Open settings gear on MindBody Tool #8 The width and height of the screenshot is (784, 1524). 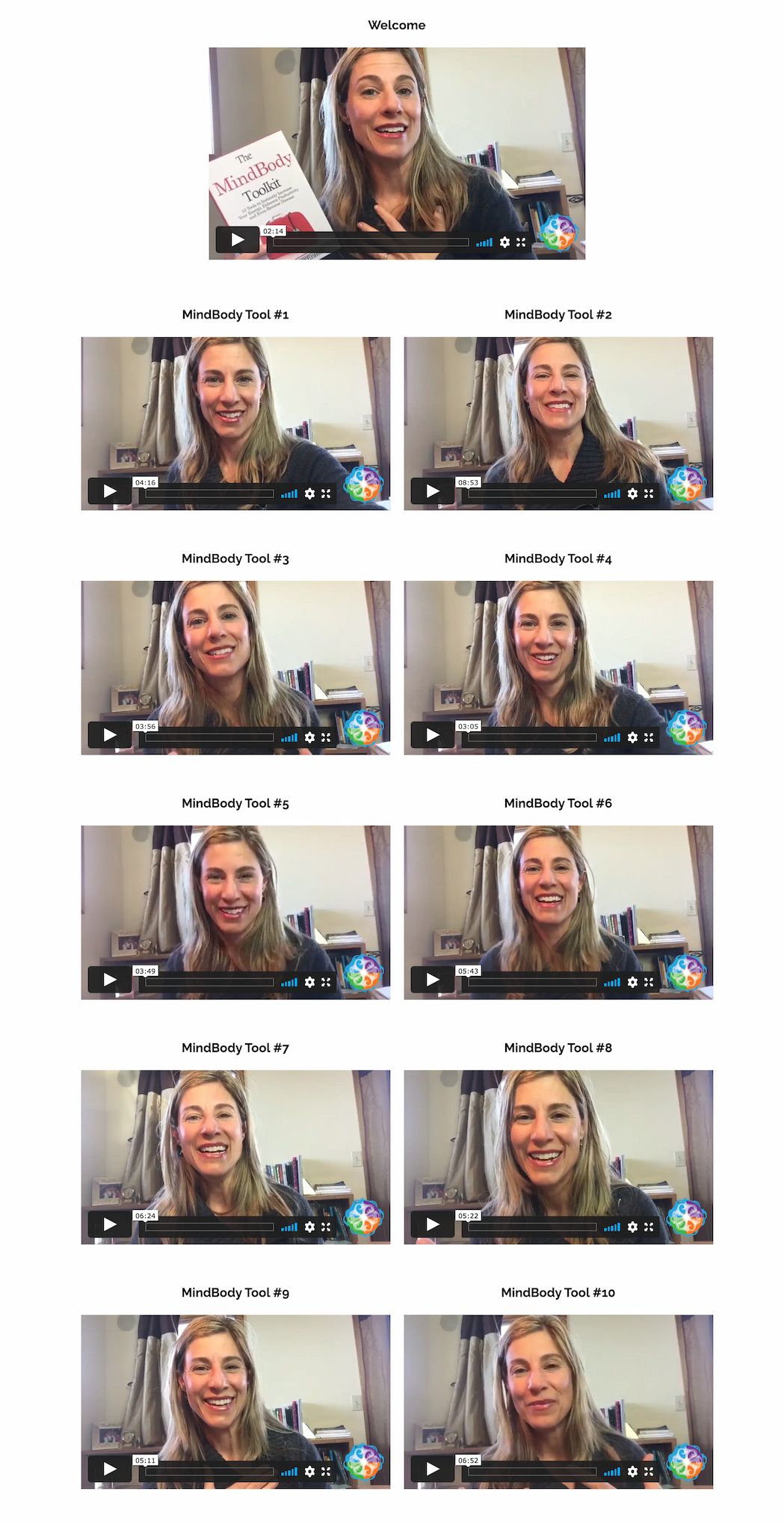[632, 1226]
